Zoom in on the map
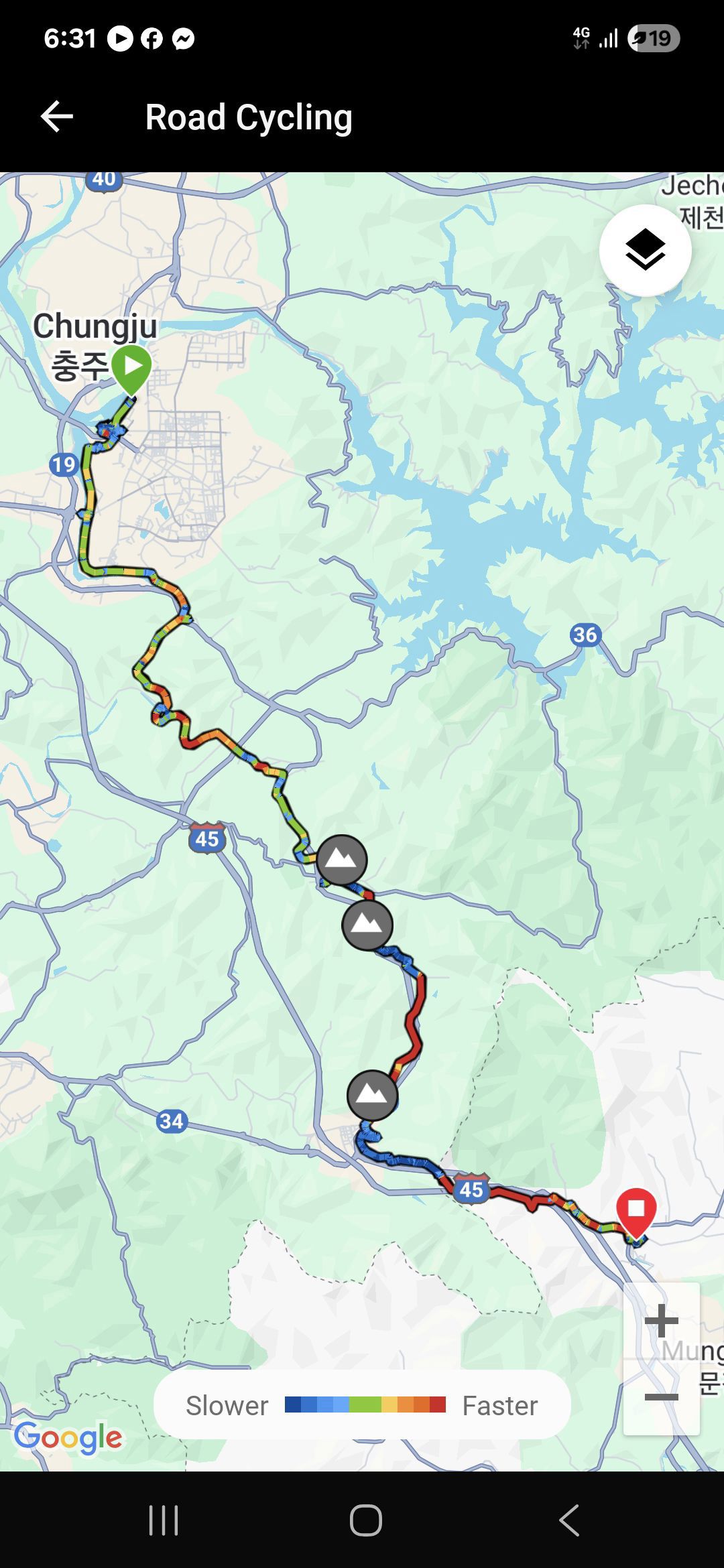Viewport: 724px width, 1568px height. pyautogui.click(x=661, y=1321)
